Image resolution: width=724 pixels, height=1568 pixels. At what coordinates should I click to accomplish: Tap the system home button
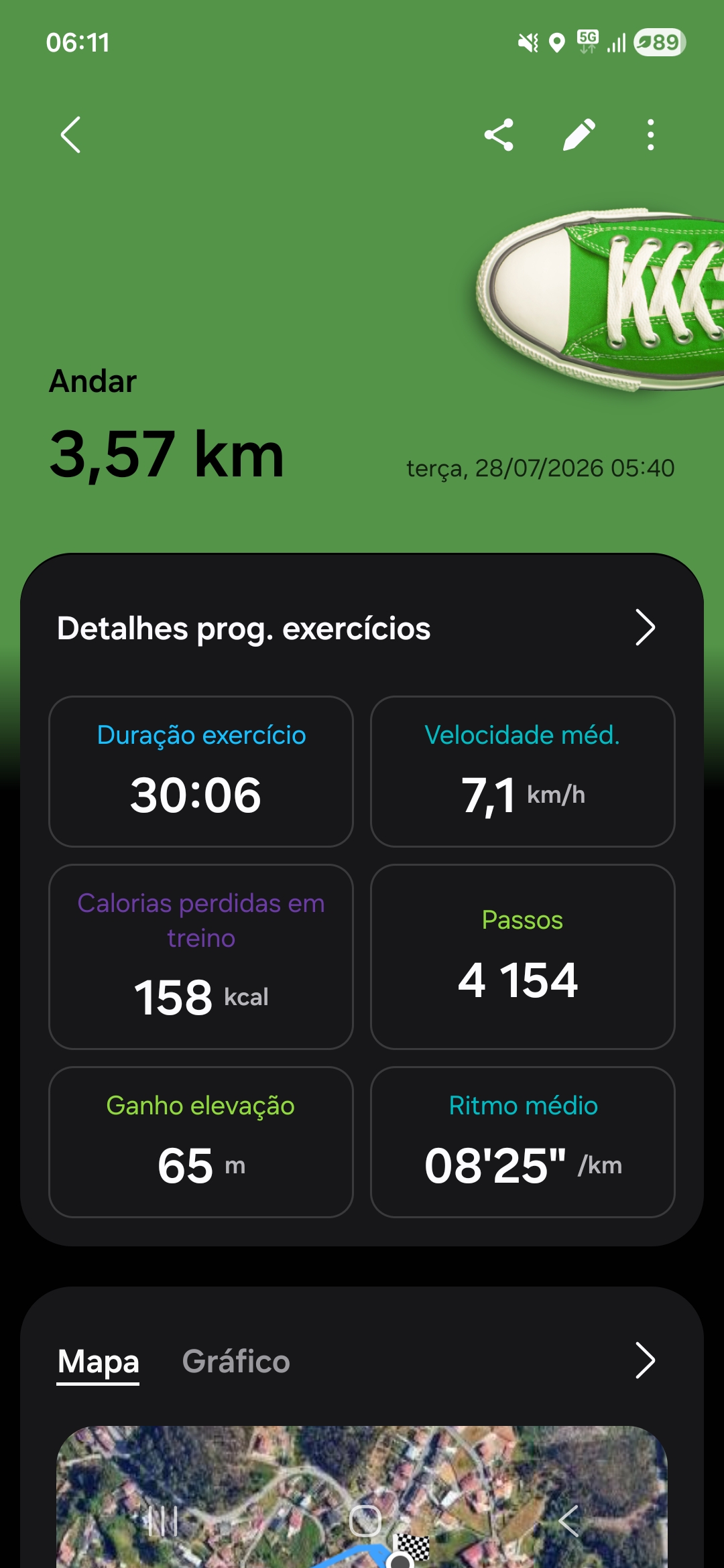click(x=365, y=1520)
